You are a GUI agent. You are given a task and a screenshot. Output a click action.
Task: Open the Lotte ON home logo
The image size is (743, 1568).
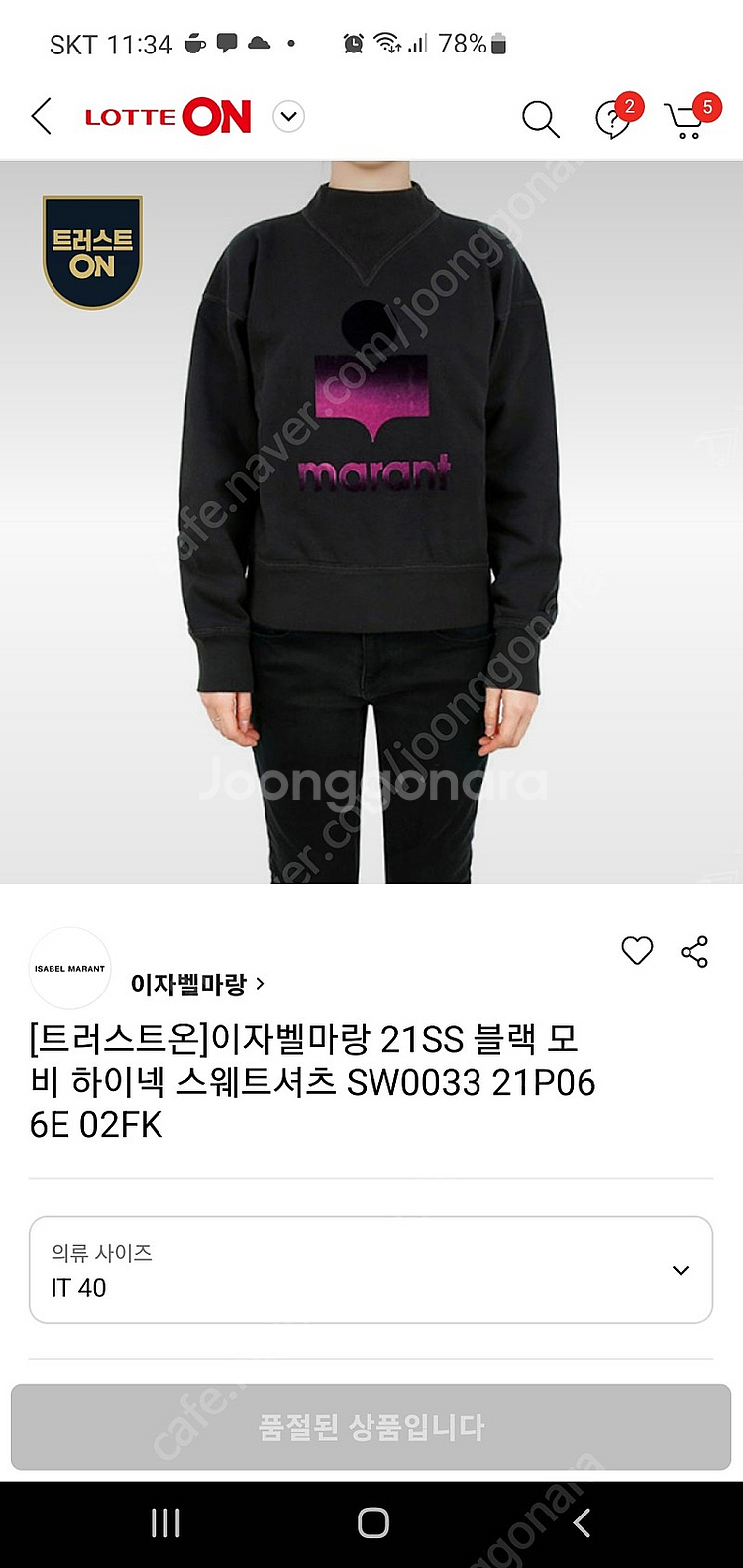tap(167, 117)
